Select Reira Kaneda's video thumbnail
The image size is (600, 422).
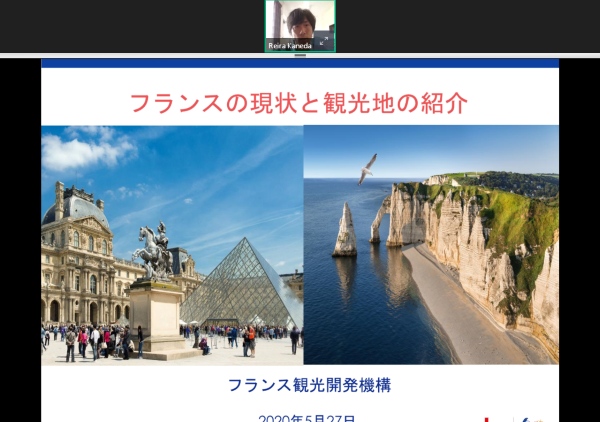pos(299,22)
